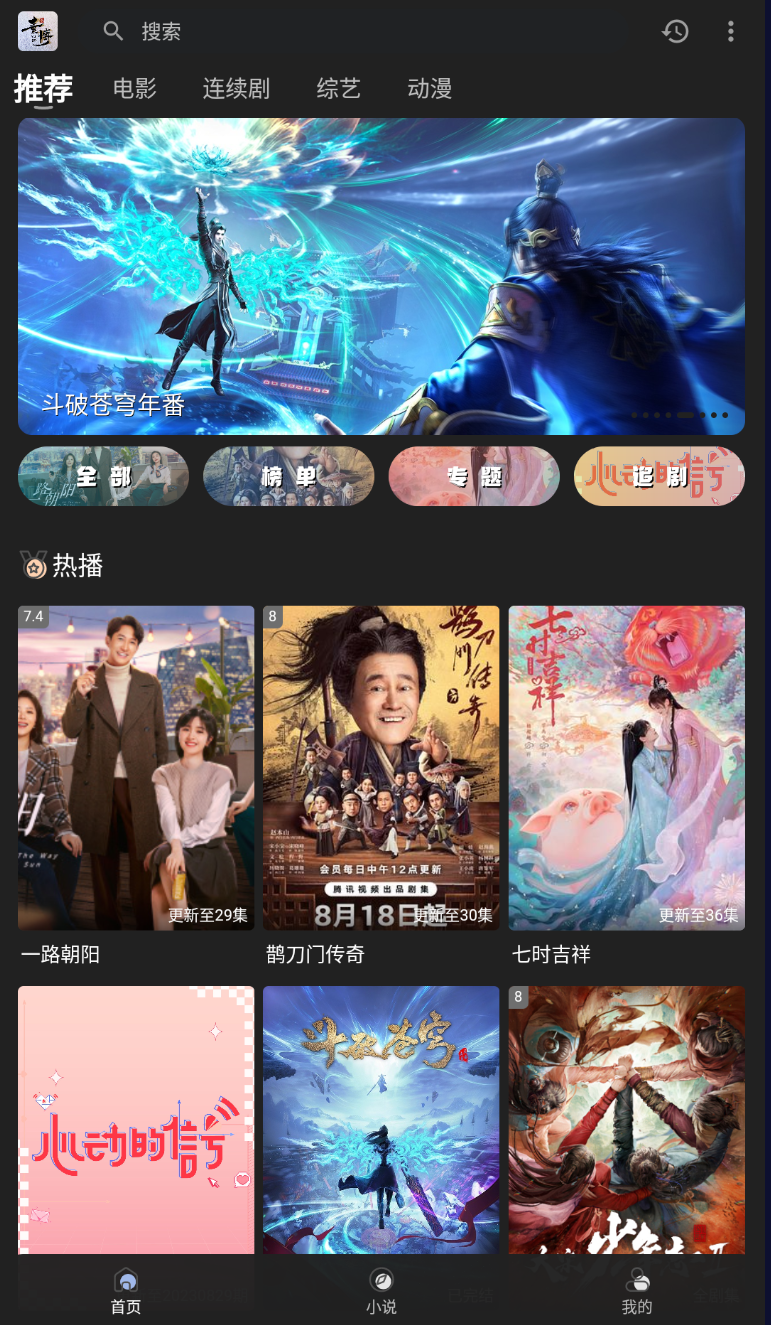Switch to the 连续剧 tab
771x1325 pixels.
click(x=236, y=88)
